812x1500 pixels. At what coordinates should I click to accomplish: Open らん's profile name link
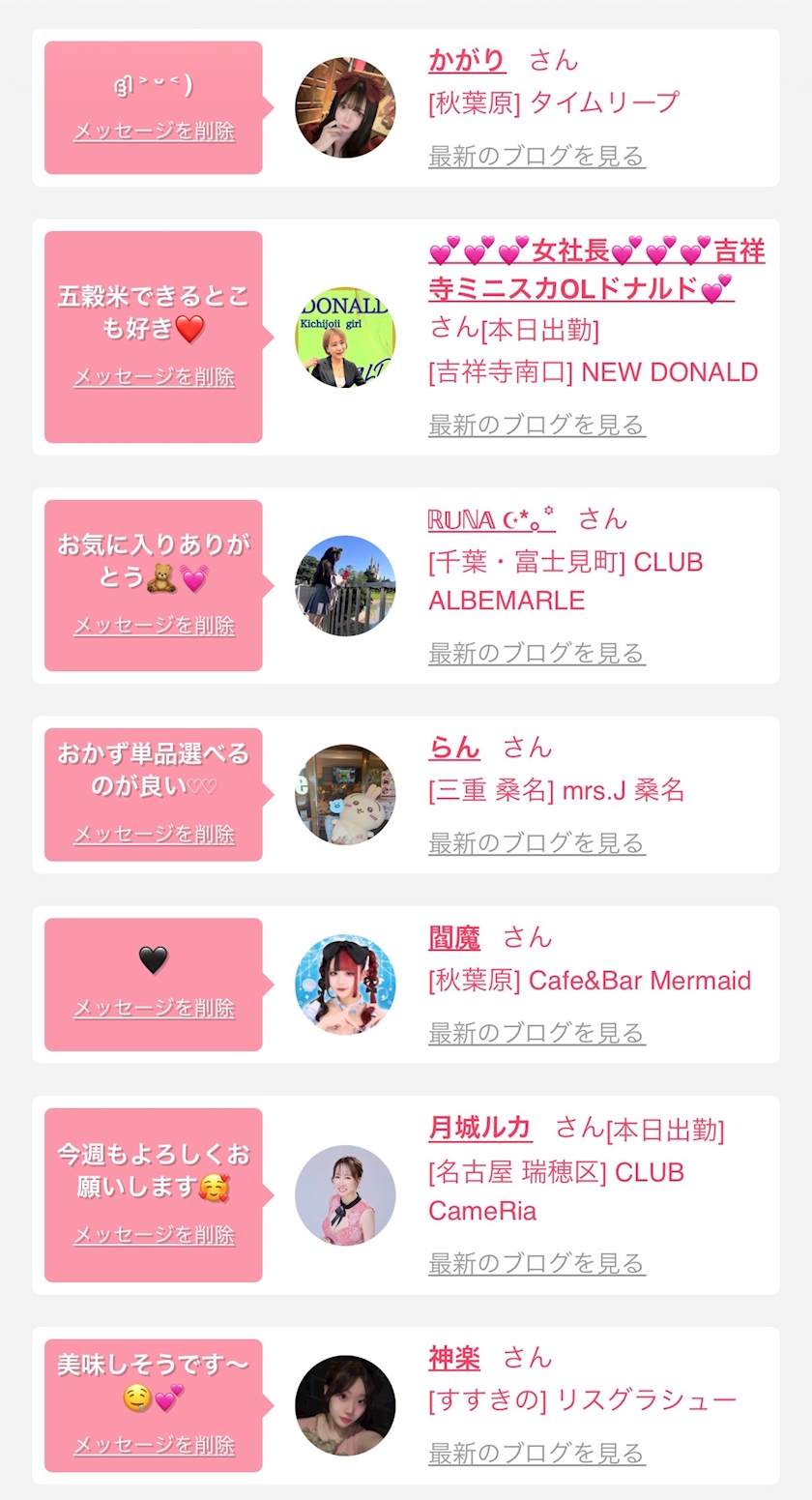pos(454,748)
